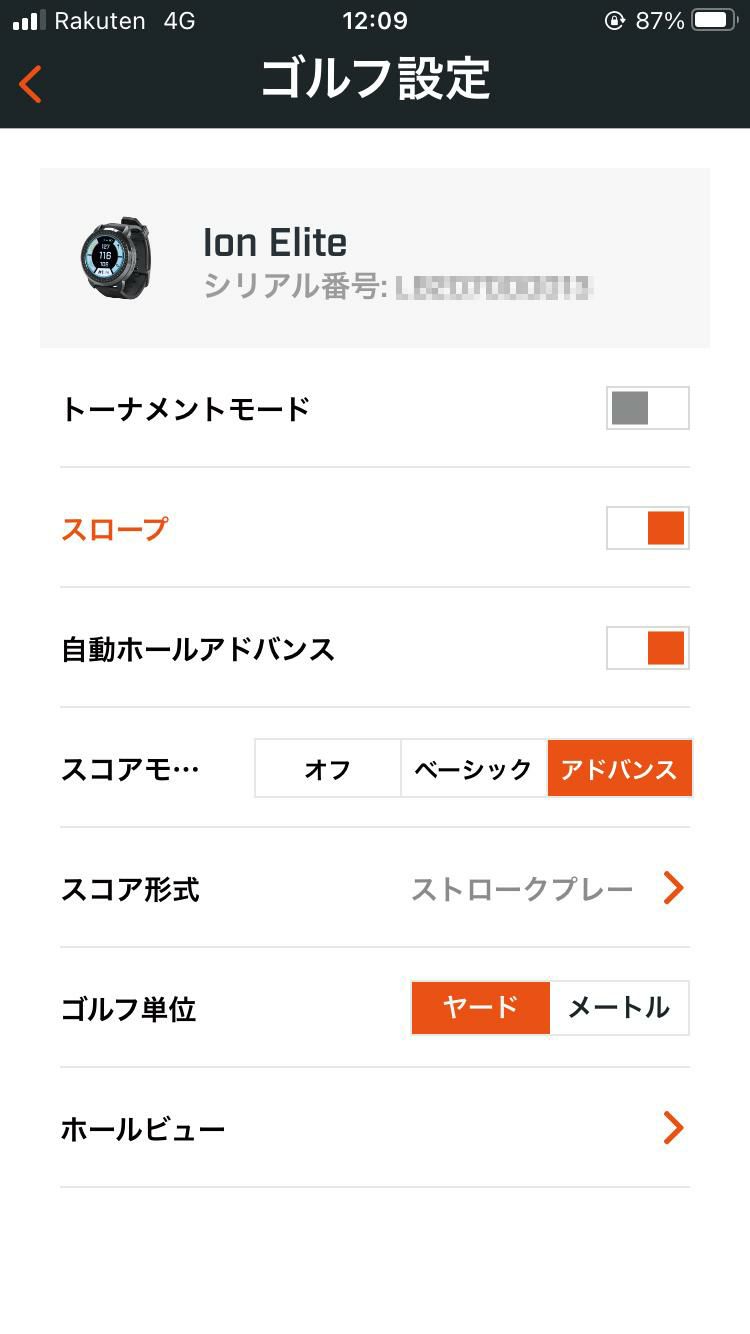Tap the ストロークプレー text
This screenshot has width=750, height=1334.
tap(522, 888)
